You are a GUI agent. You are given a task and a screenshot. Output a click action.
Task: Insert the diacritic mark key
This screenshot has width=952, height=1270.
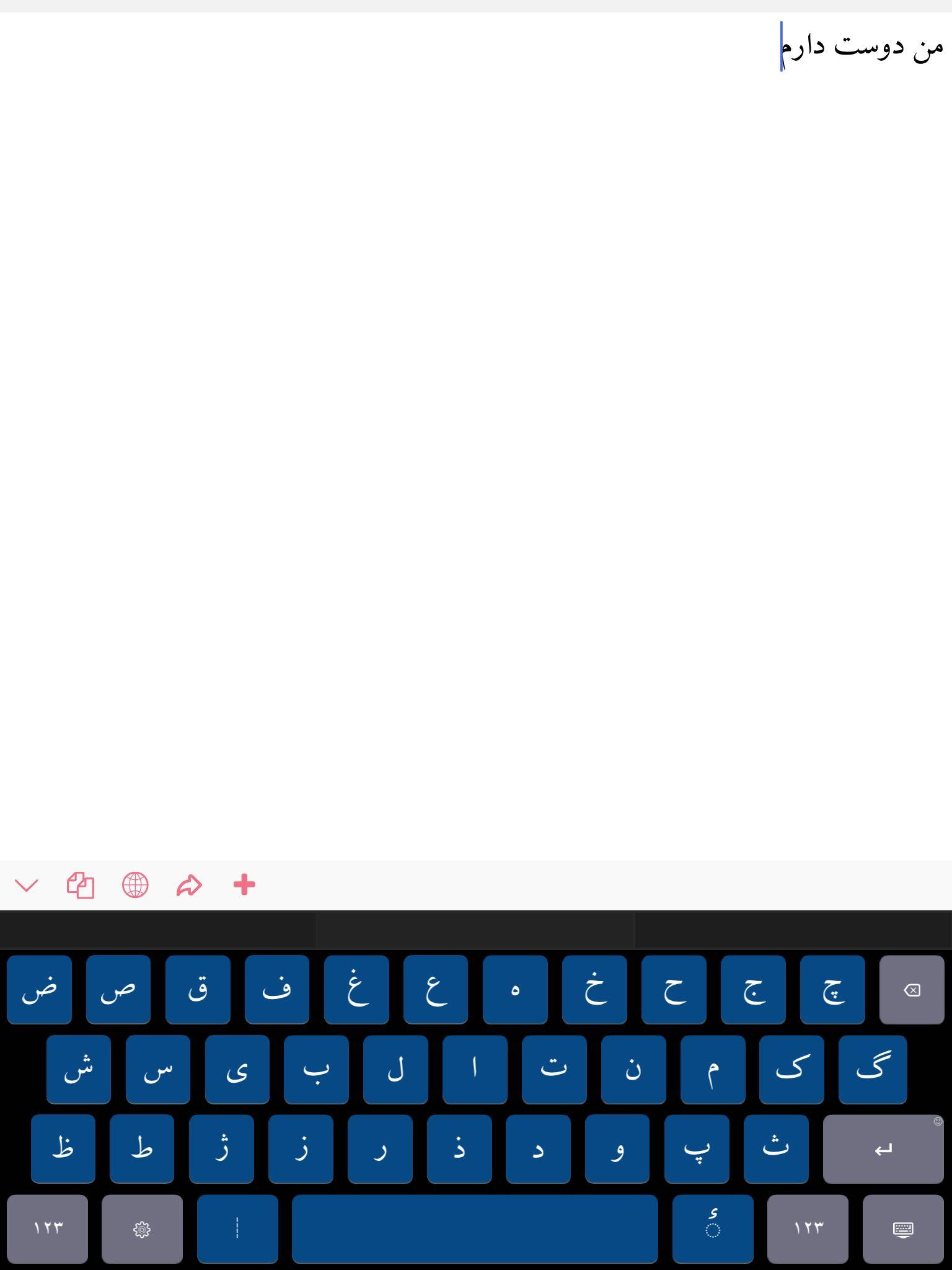(713, 1229)
